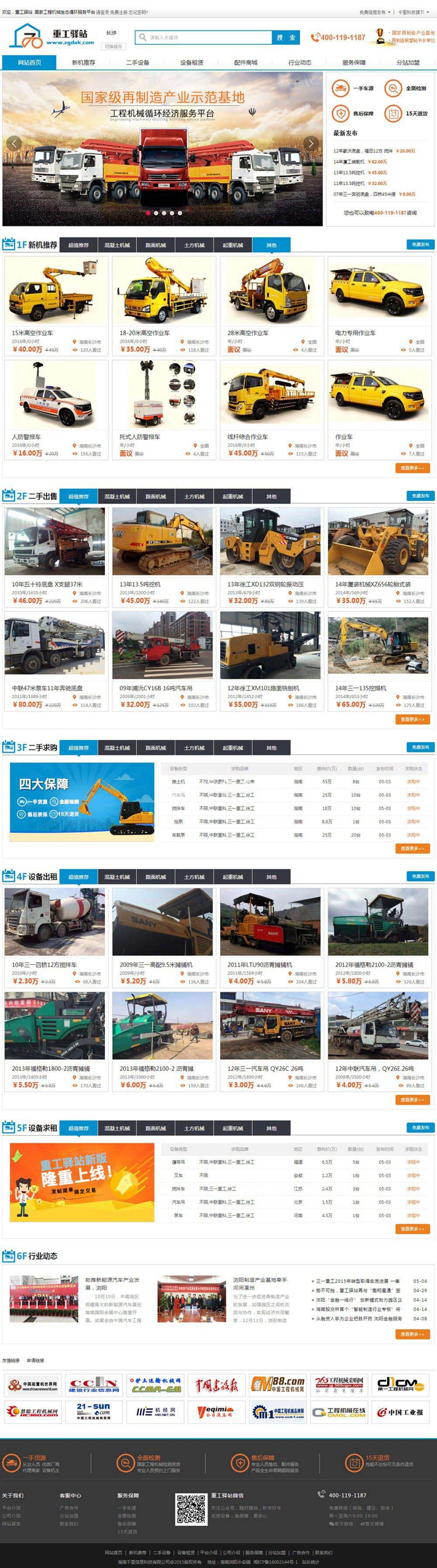
Task: Go to the 二手设备 navigation tab
Action: [x=138, y=63]
